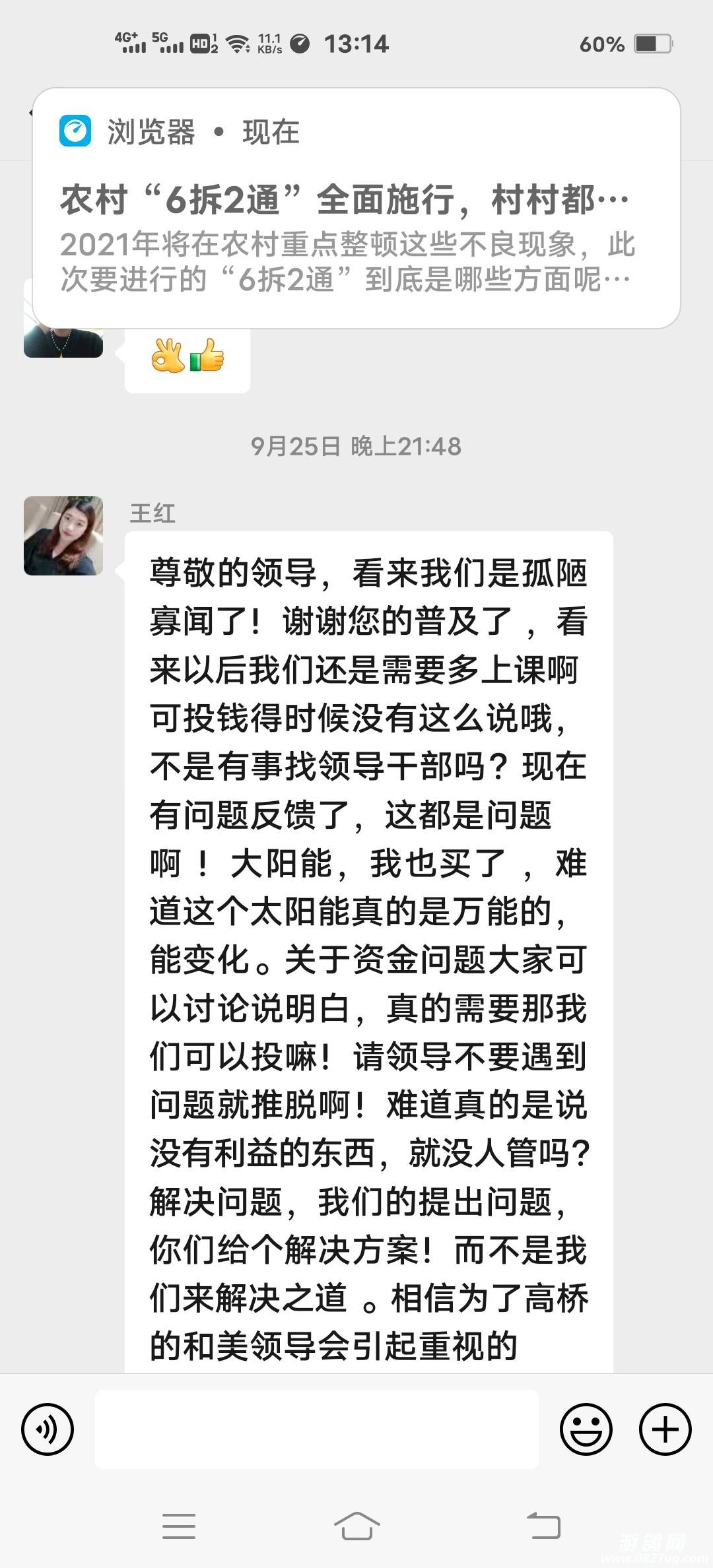Image resolution: width=713 pixels, height=1568 pixels.
Task: Tap the system back button
Action: pos(543,1526)
